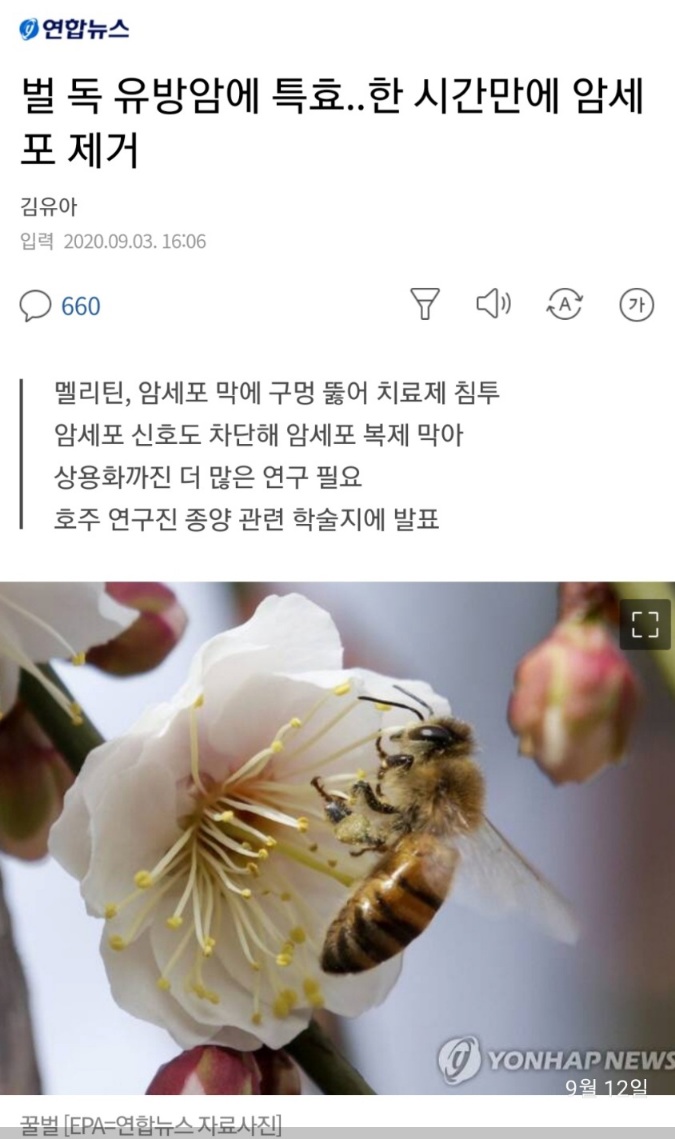Listen to the article with speaker icon
Screen dimensions: 675x1139
493,304
